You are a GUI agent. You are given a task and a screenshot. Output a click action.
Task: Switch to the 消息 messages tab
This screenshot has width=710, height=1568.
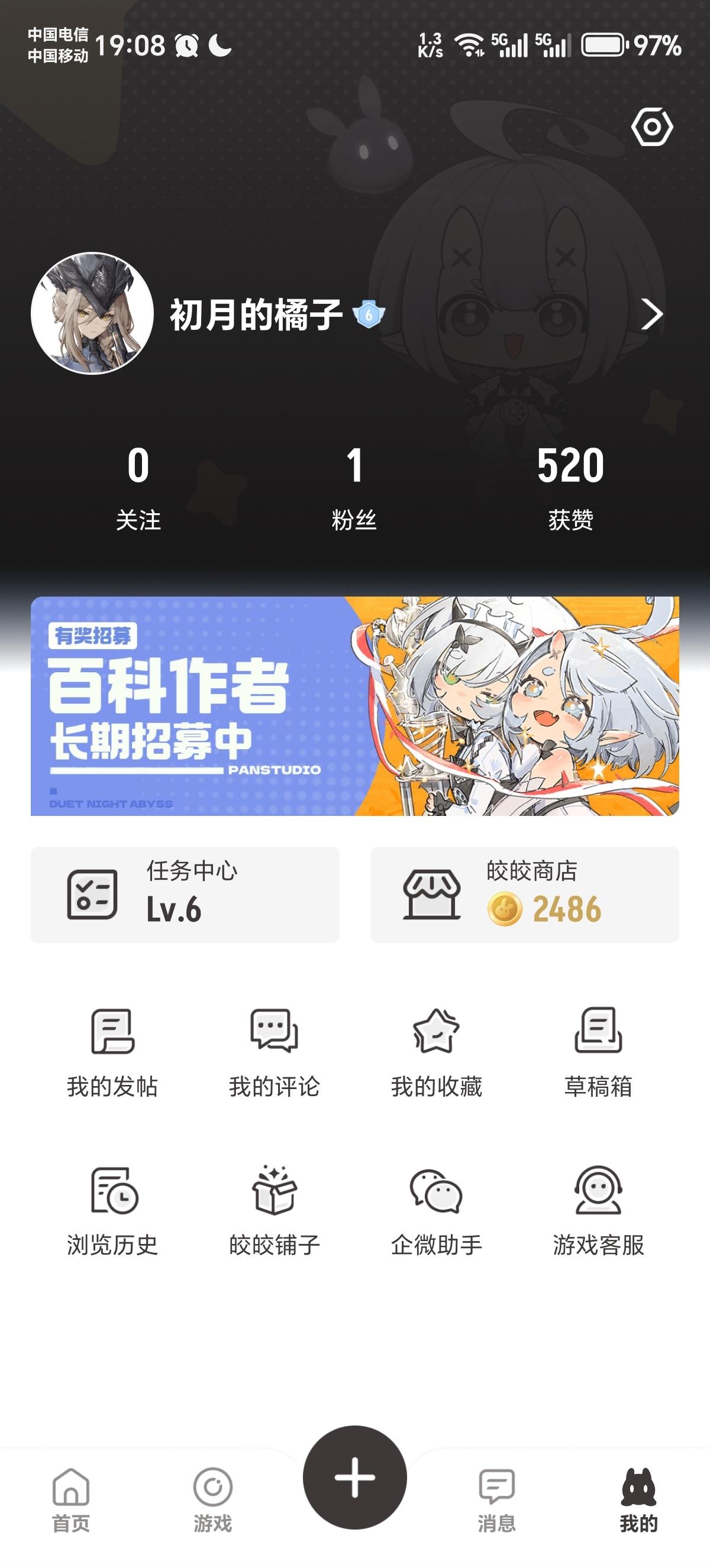pos(496,1499)
